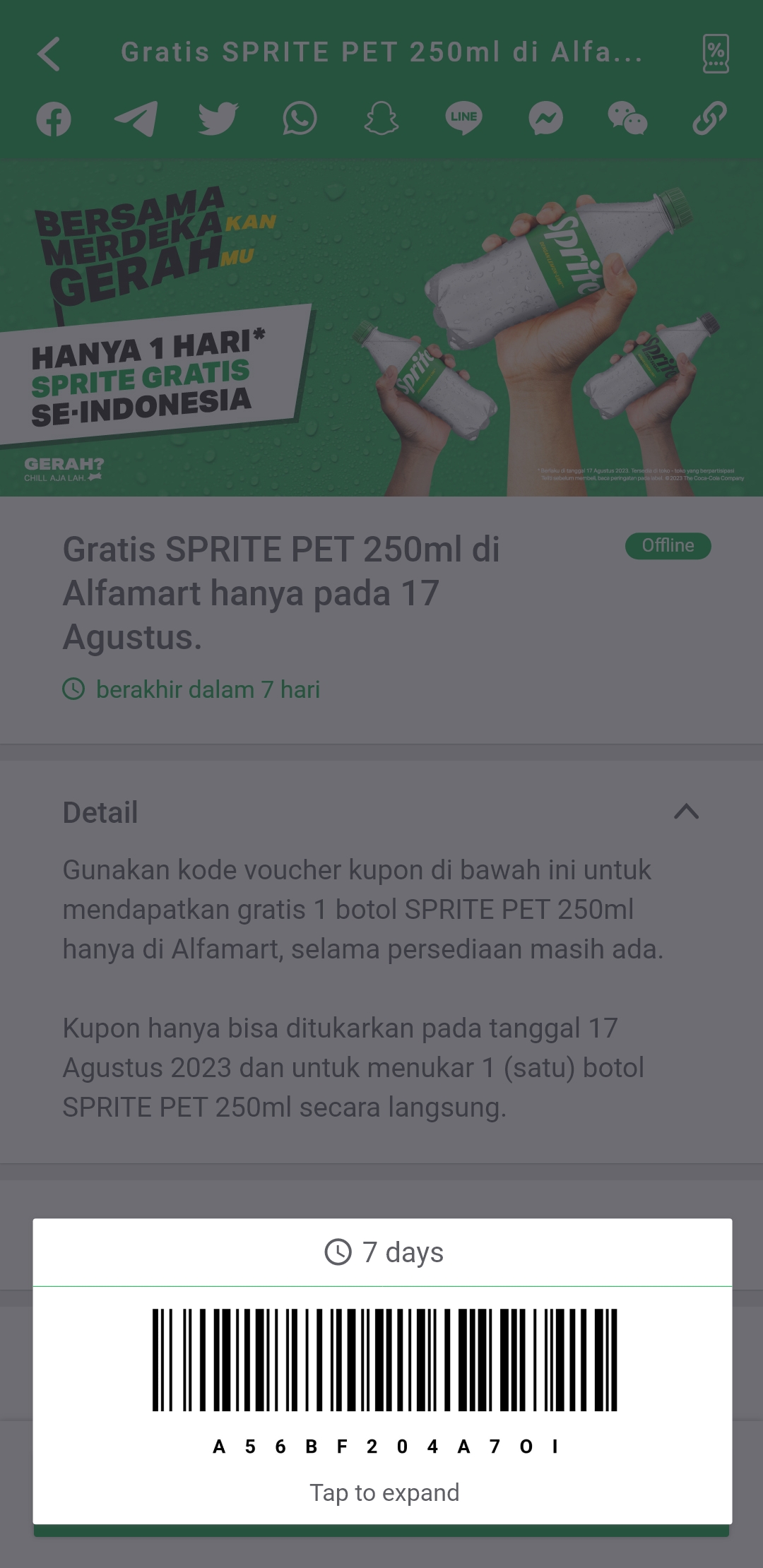Open the coupon icon in the app bar
763x1568 pixels.
[716, 54]
